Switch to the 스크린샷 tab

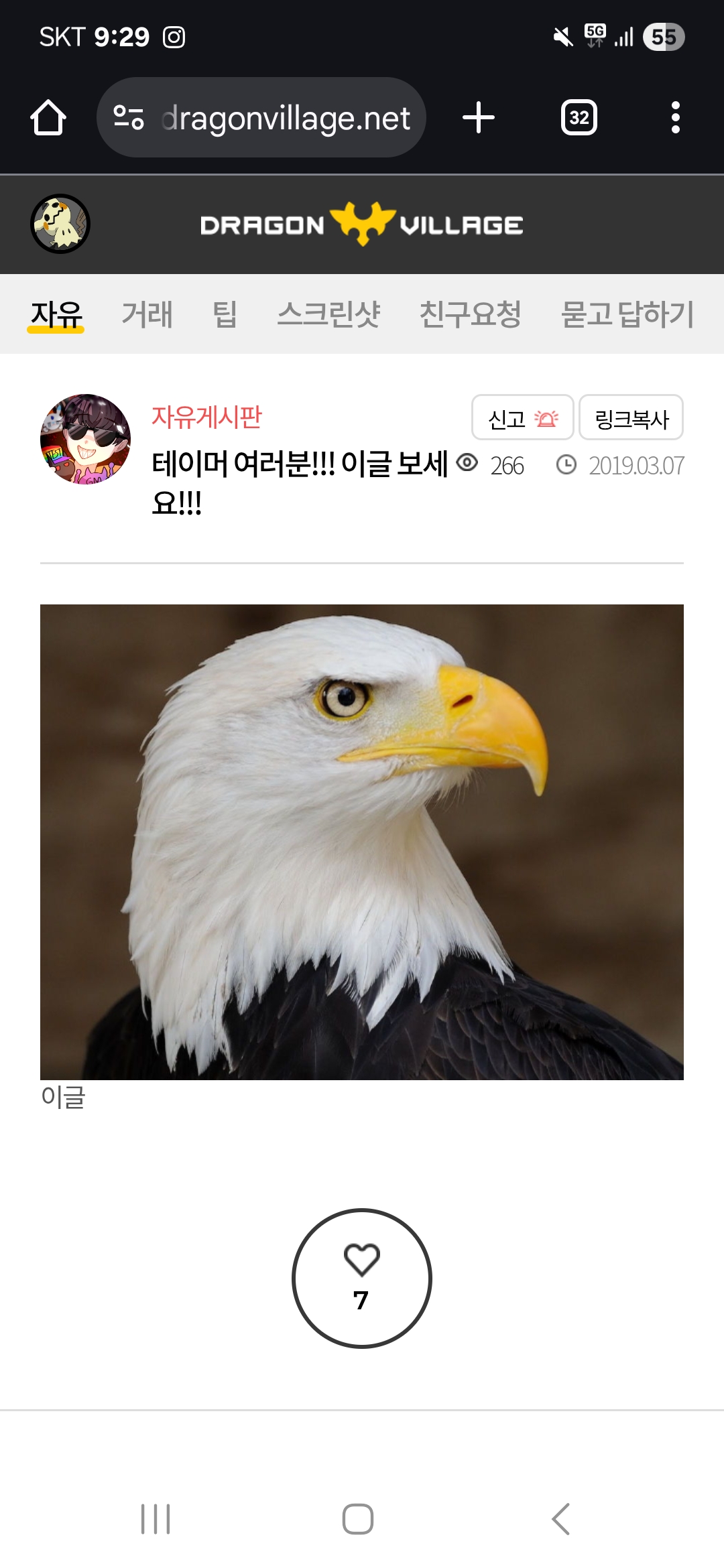click(x=328, y=314)
